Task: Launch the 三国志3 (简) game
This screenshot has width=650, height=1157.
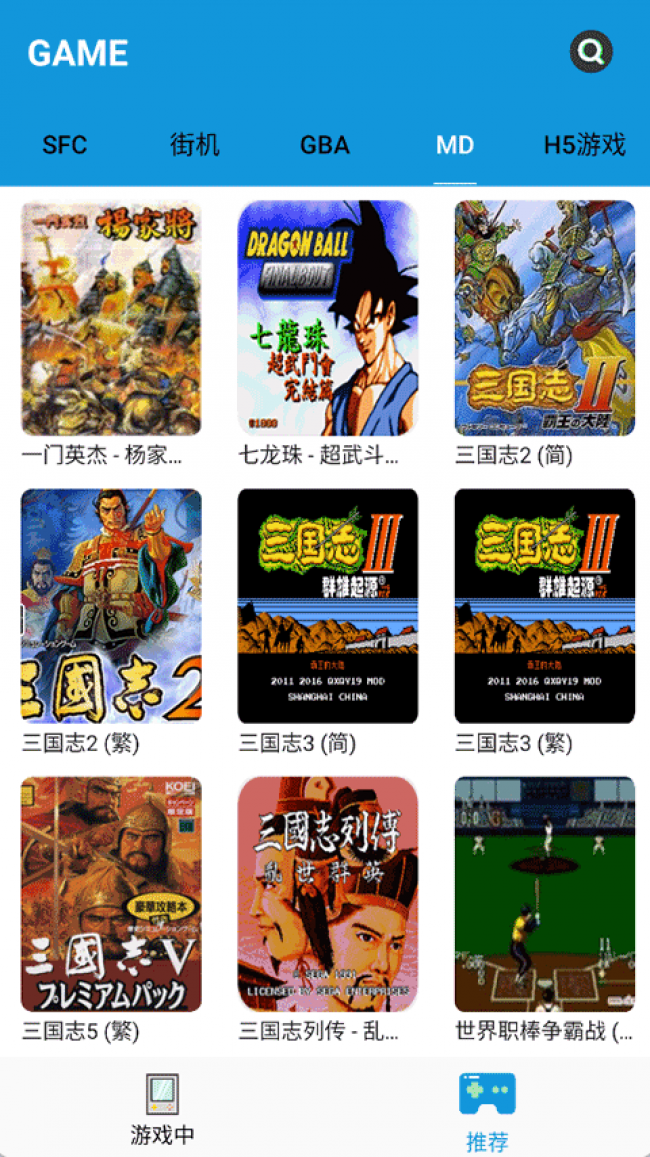Action: (x=327, y=606)
